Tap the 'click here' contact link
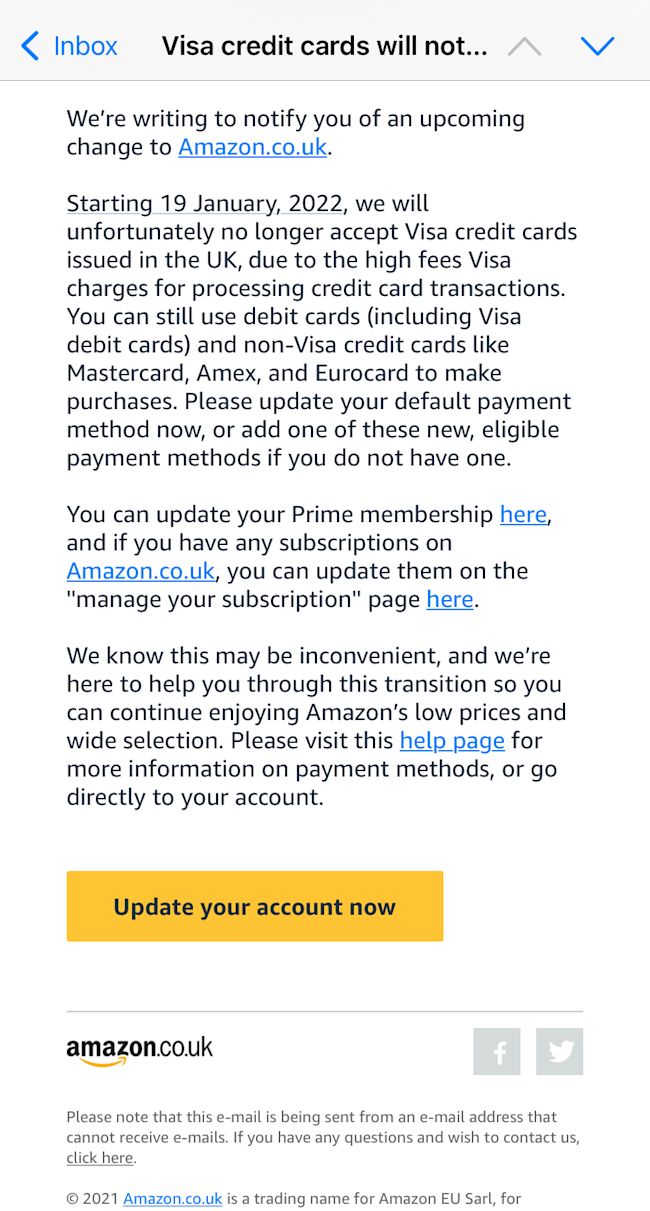650x1211 pixels. [x=99, y=1158]
